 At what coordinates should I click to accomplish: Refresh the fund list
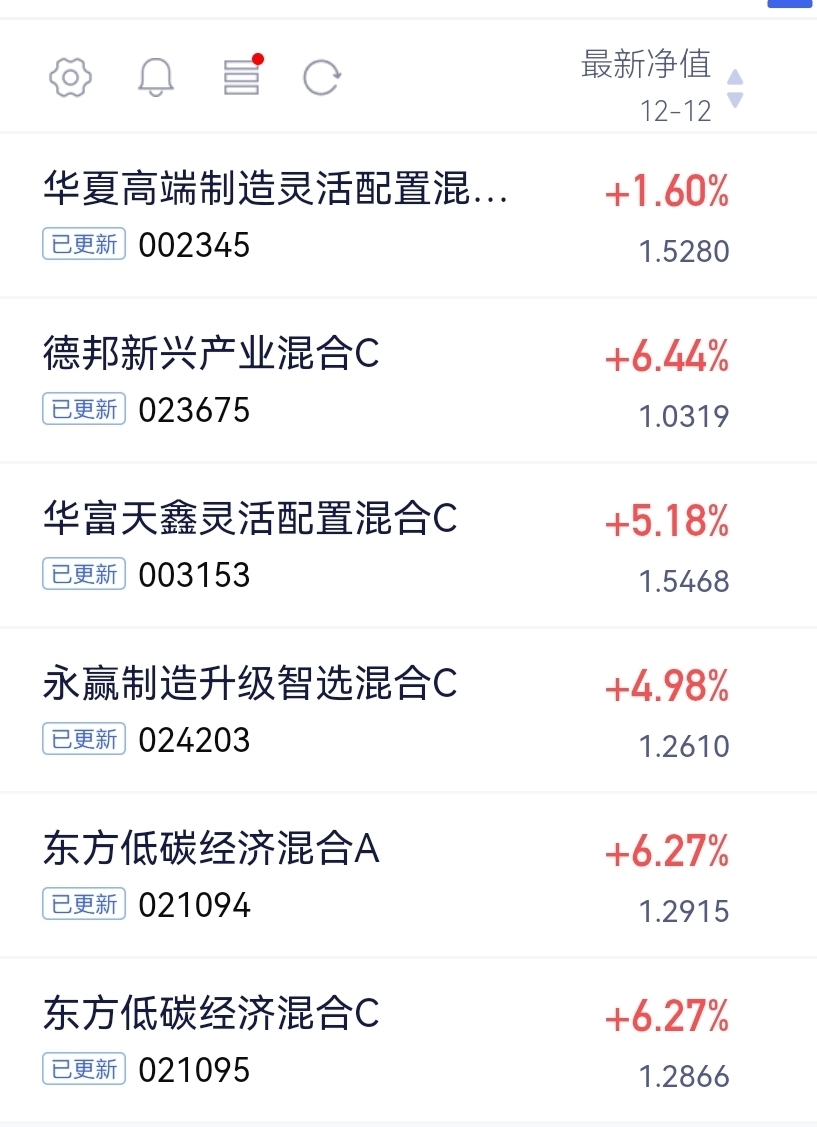[x=321, y=78]
